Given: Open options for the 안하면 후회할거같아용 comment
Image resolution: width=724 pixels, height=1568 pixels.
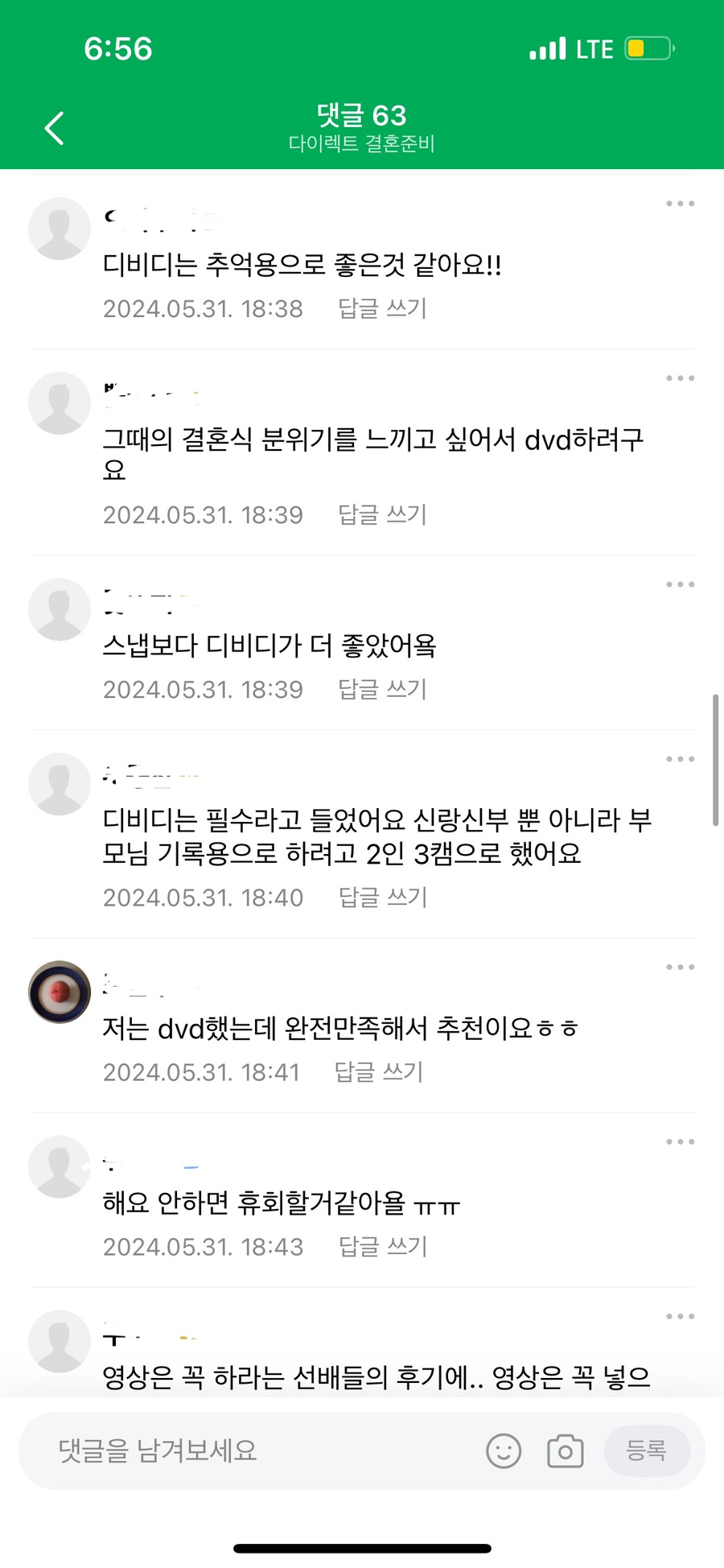Looking at the screenshot, I should pyautogui.click(x=680, y=1142).
